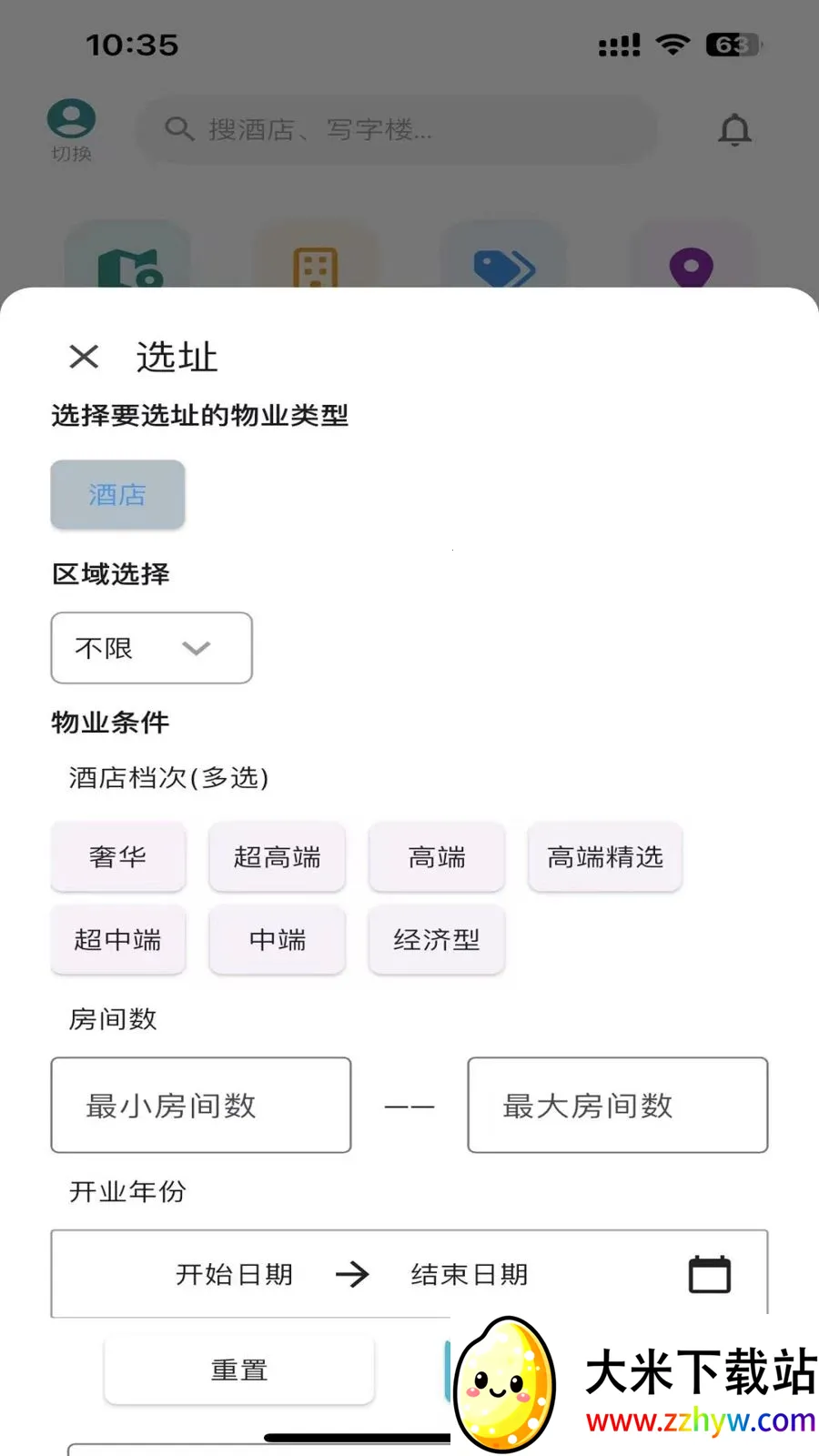Open the 区域选择 dropdown showing 不限

(151, 648)
